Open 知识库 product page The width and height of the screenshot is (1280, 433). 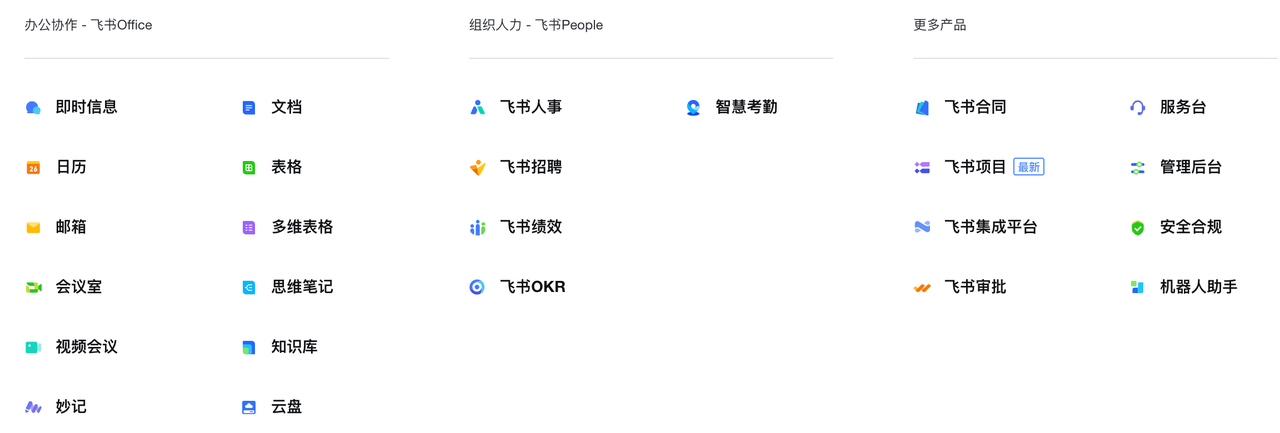tap(294, 347)
